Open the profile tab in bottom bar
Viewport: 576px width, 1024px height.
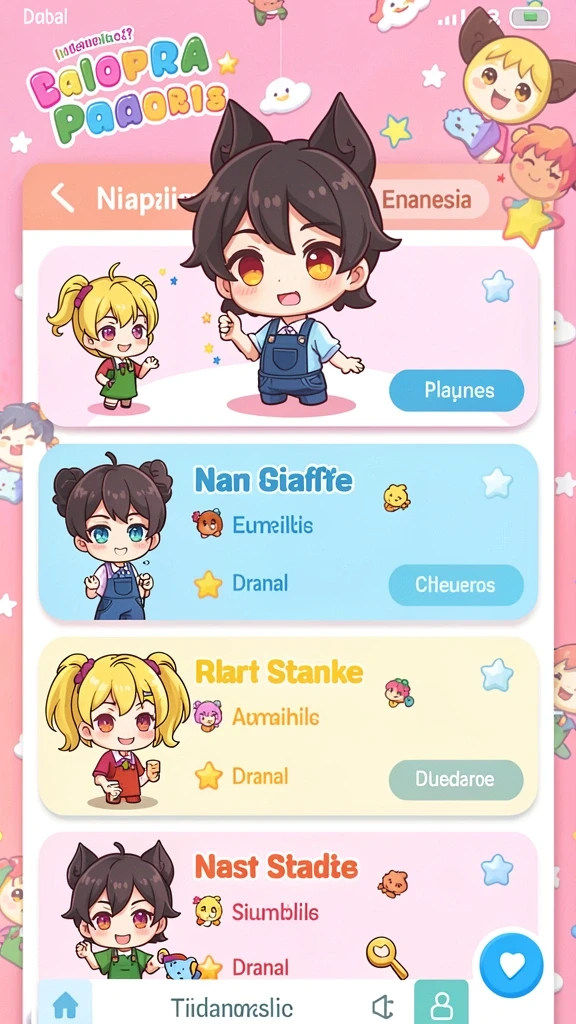click(x=441, y=1003)
